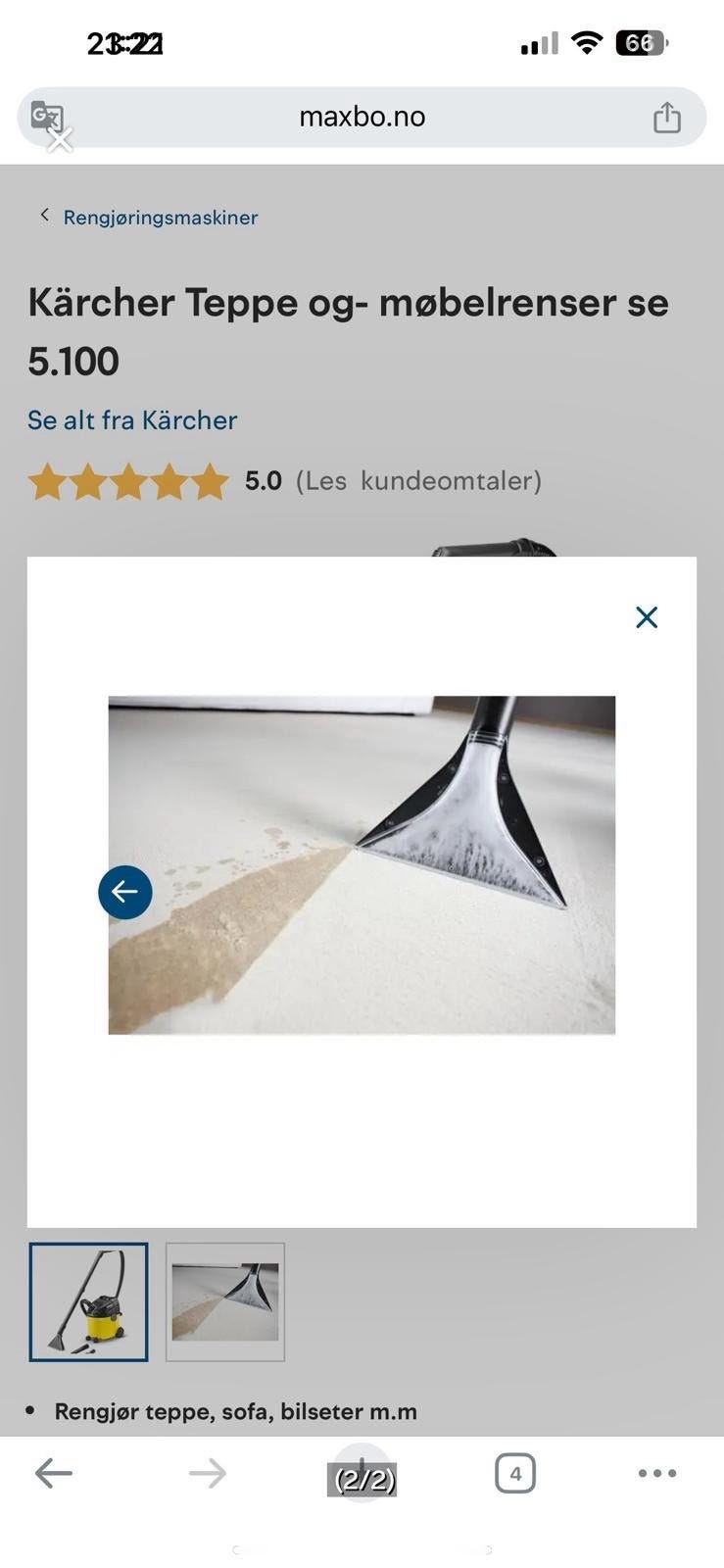Close the enlarged image popup
The width and height of the screenshot is (724, 1568).
point(647,616)
